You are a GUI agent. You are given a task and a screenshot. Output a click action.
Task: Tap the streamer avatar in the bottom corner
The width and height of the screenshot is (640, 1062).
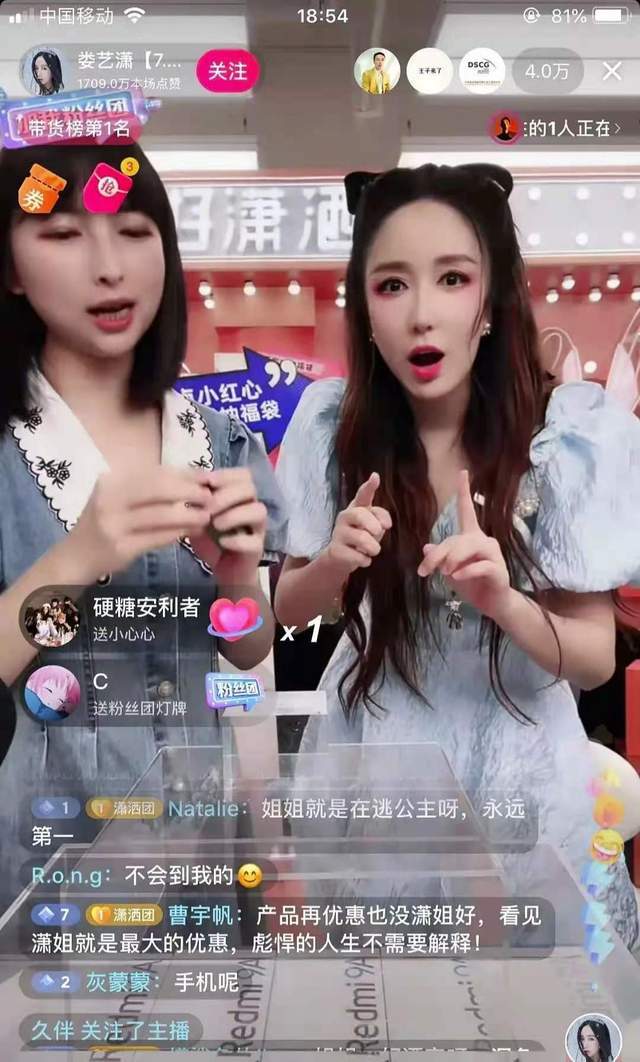pyautogui.click(x=593, y=1038)
